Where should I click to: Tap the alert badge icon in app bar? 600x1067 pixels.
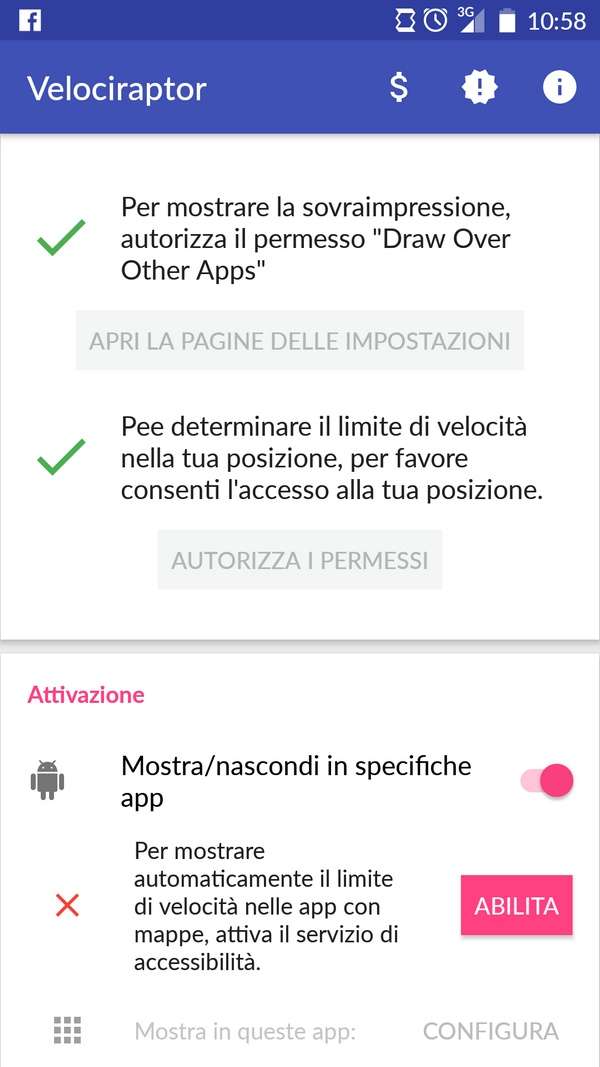coord(479,88)
